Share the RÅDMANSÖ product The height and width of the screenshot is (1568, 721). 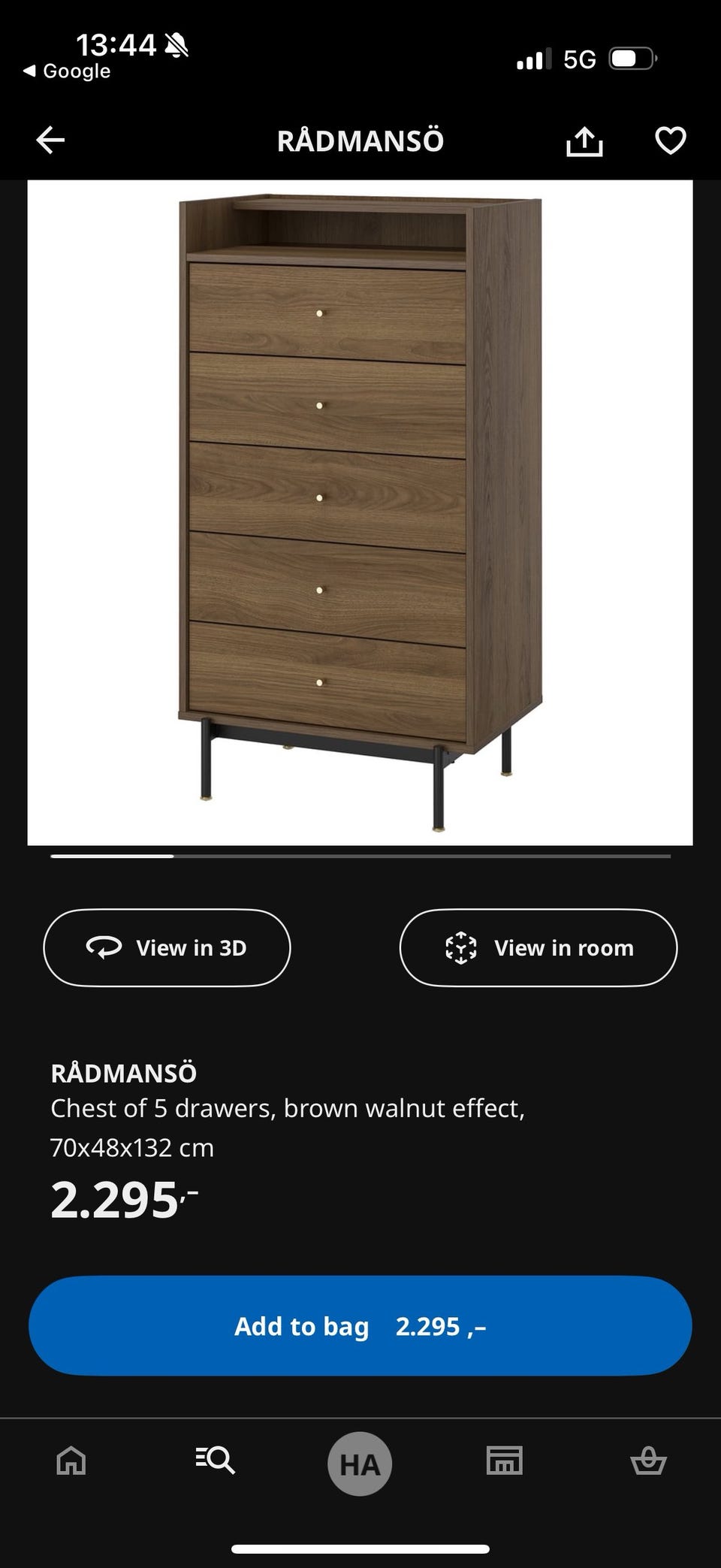tap(584, 140)
